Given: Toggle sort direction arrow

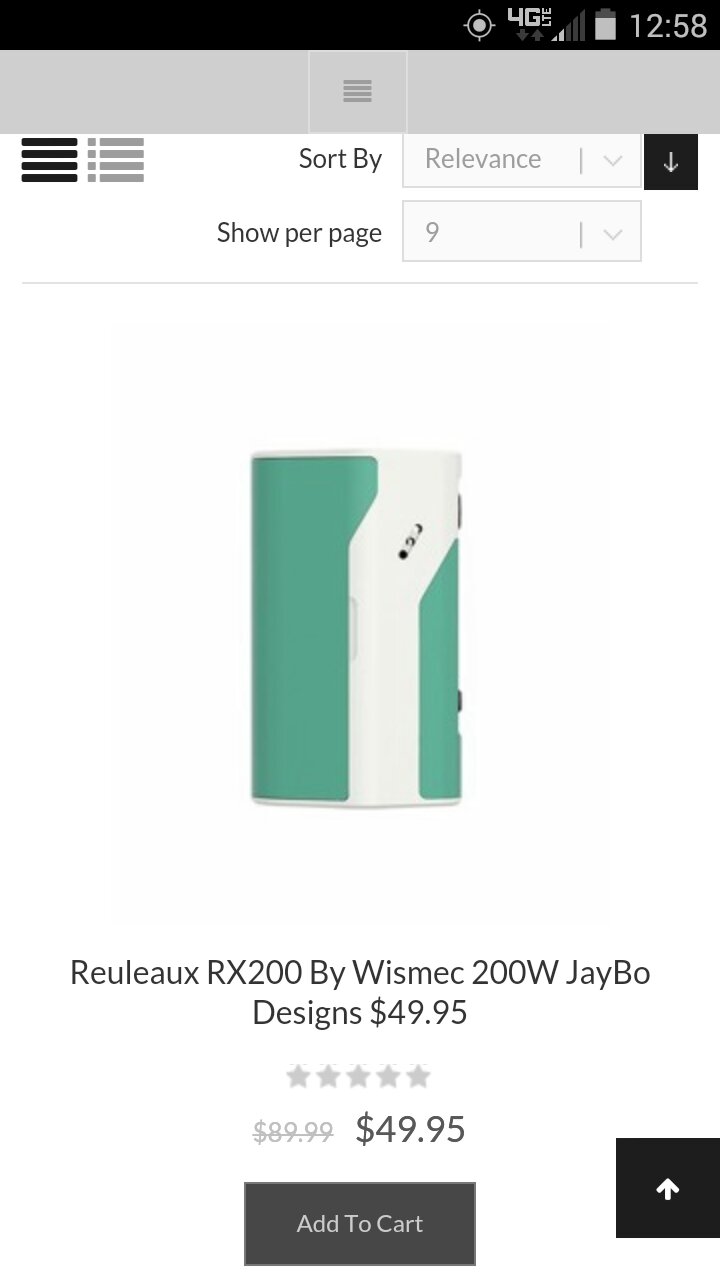Looking at the screenshot, I should (x=670, y=162).
